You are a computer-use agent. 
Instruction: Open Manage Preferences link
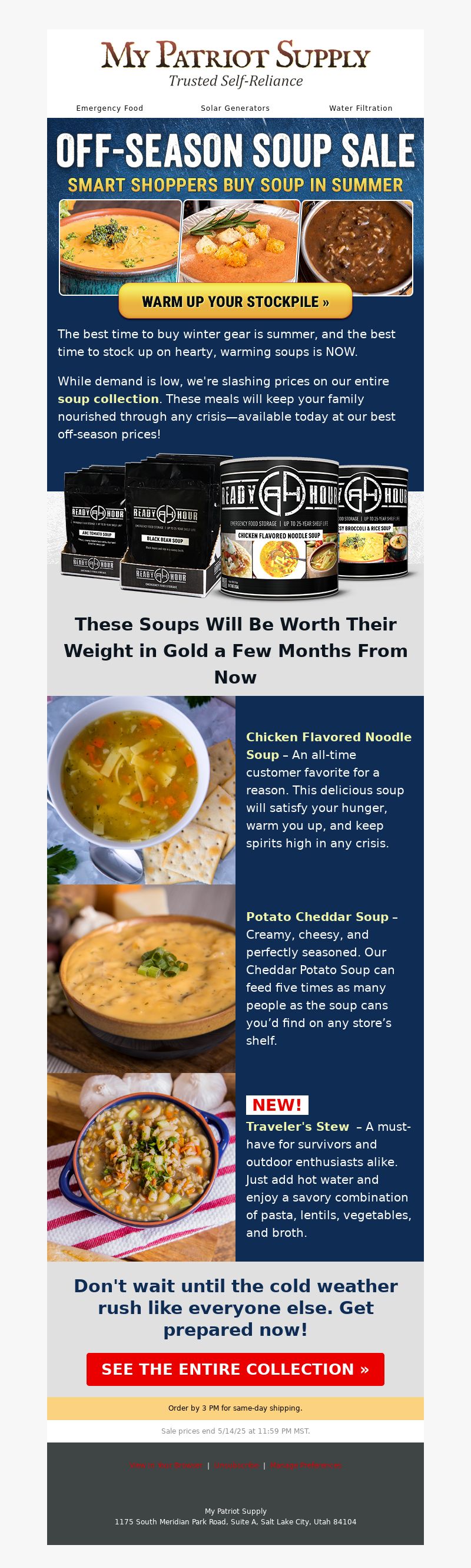(306, 1465)
